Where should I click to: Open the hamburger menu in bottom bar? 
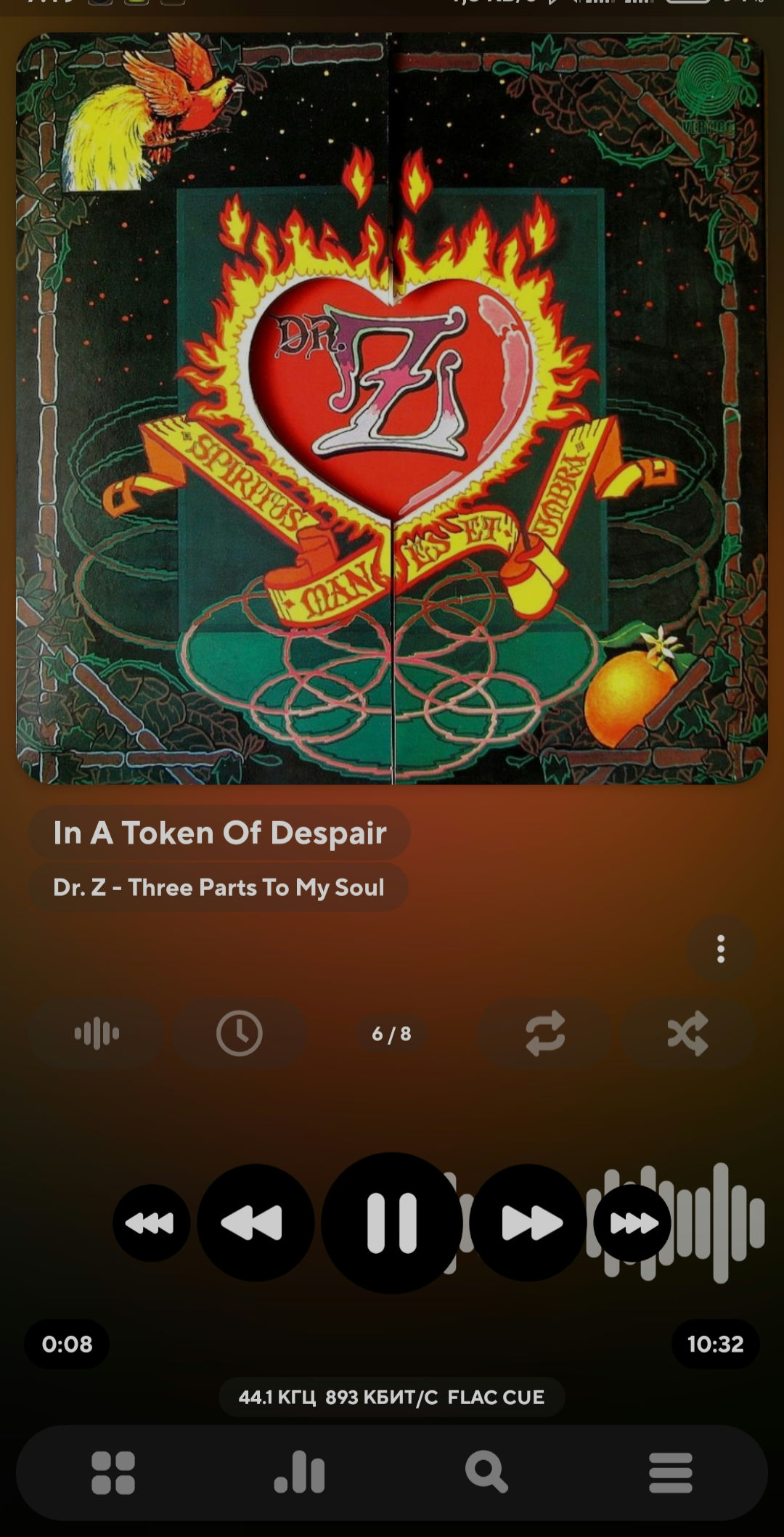coord(671,1473)
